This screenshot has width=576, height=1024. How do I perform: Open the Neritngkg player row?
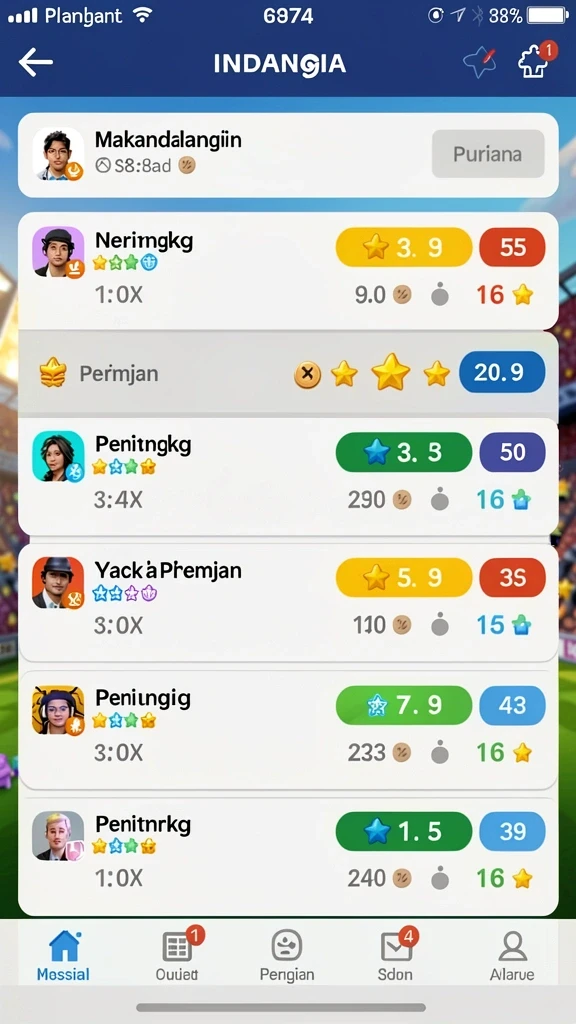tap(288, 270)
